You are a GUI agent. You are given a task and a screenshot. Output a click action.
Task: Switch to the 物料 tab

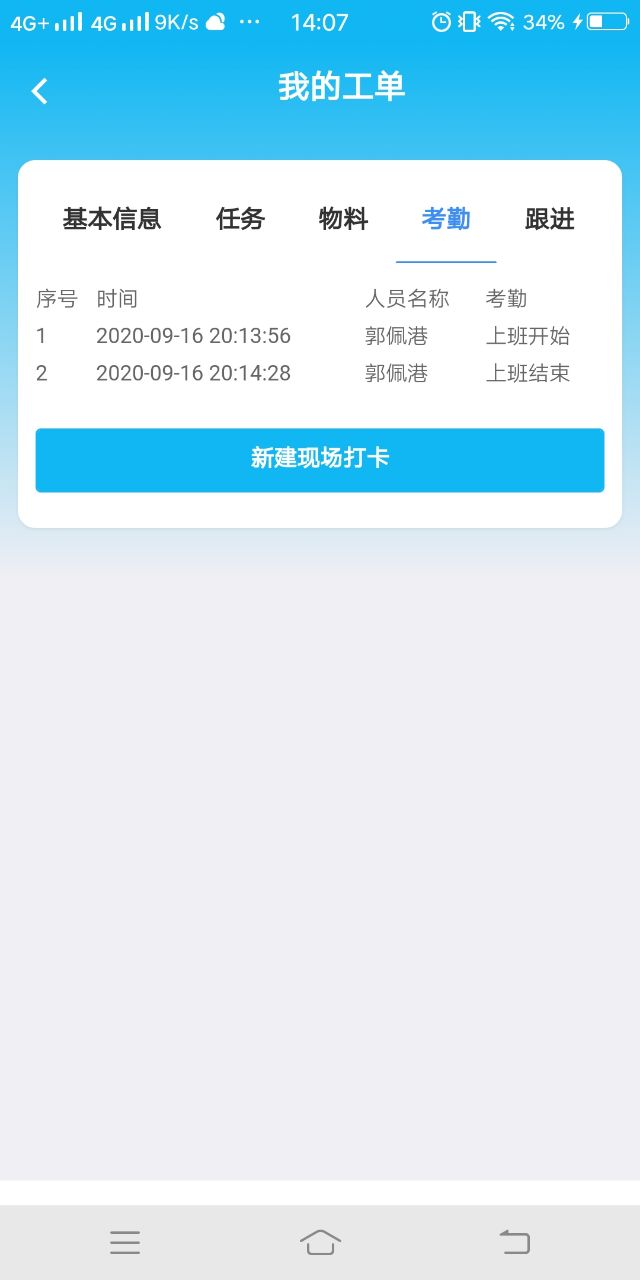pyautogui.click(x=343, y=219)
